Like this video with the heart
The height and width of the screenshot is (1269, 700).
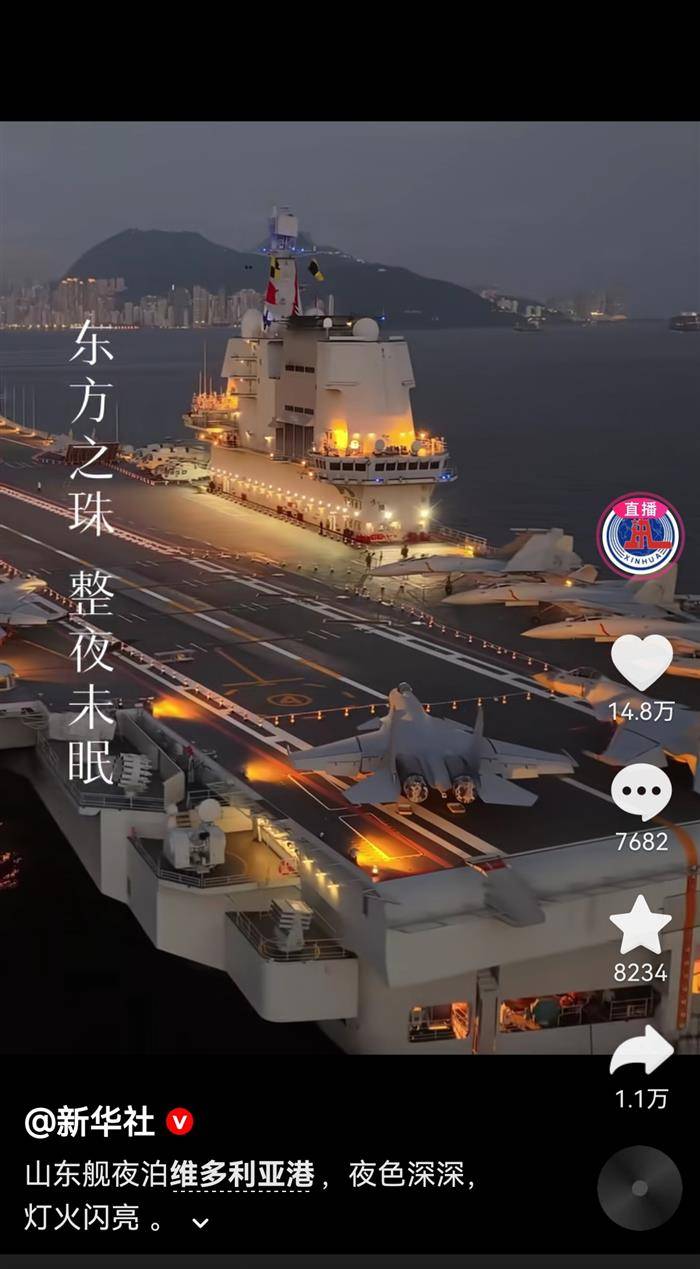click(x=641, y=662)
